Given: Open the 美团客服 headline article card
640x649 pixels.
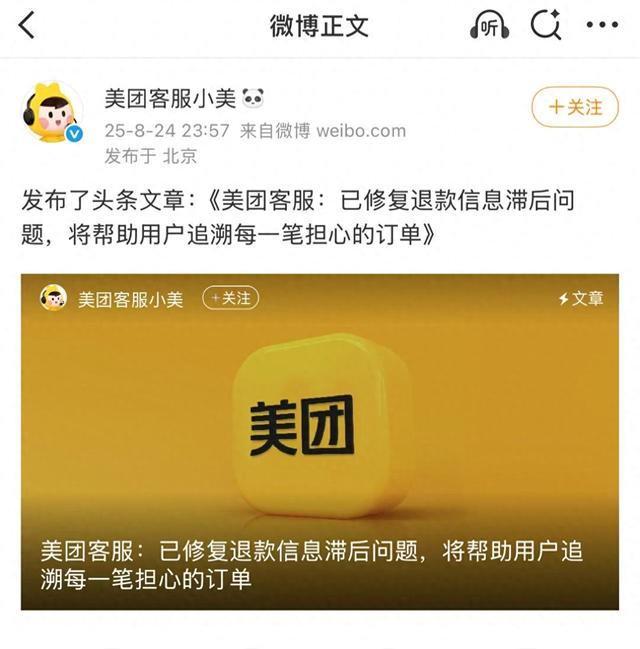Looking at the screenshot, I should (320, 440).
